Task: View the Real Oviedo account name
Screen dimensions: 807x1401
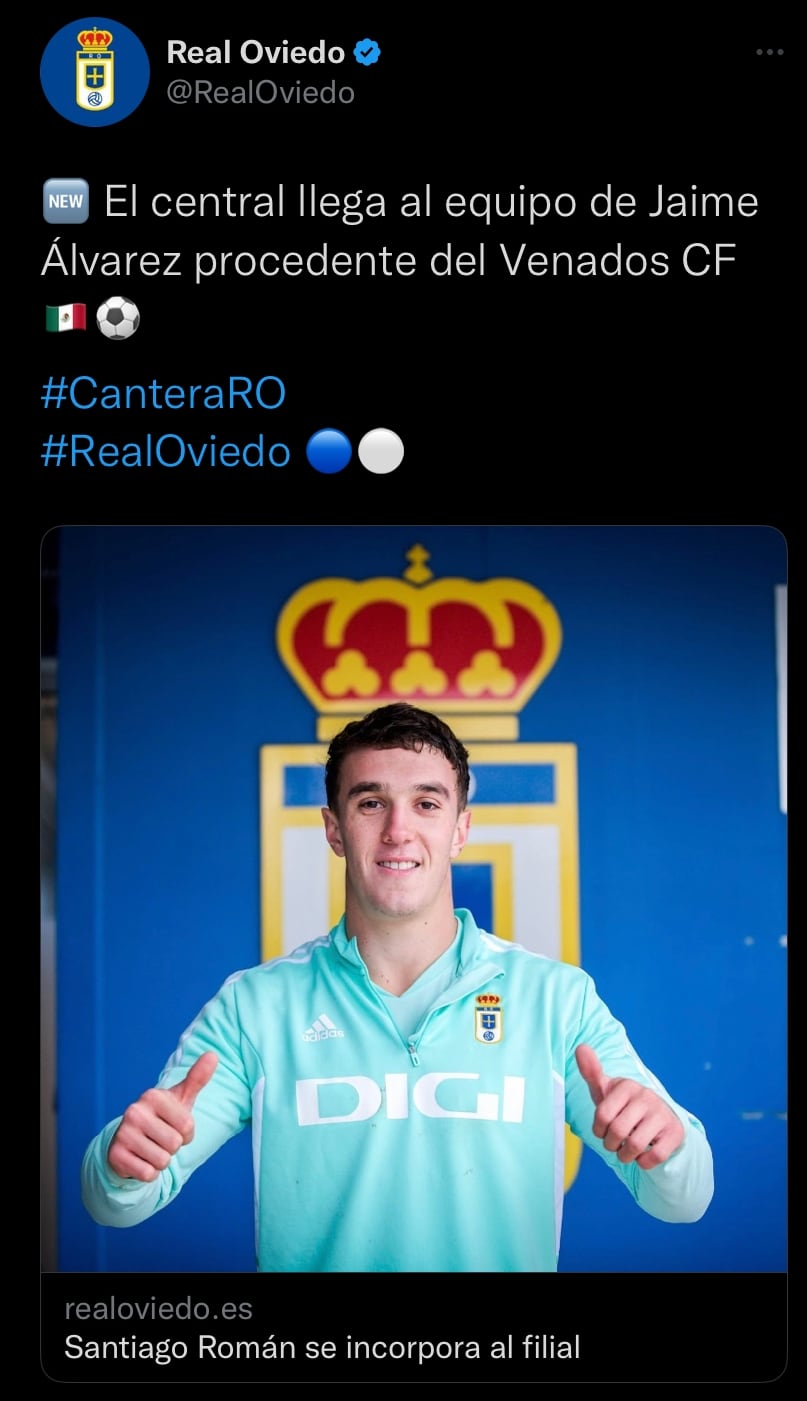Action: pyautogui.click(x=255, y=52)
